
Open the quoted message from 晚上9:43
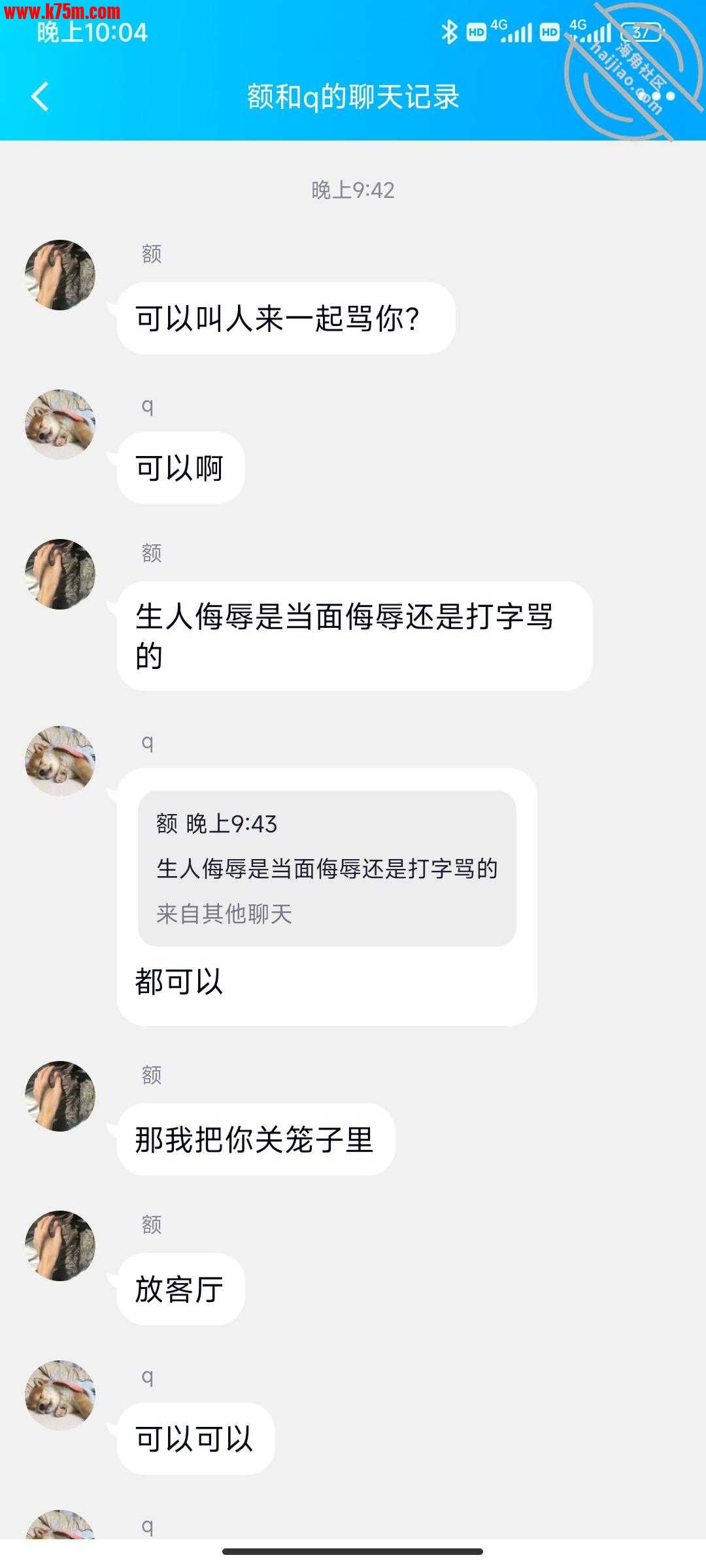pyautogui.click(x=327, y=868)
